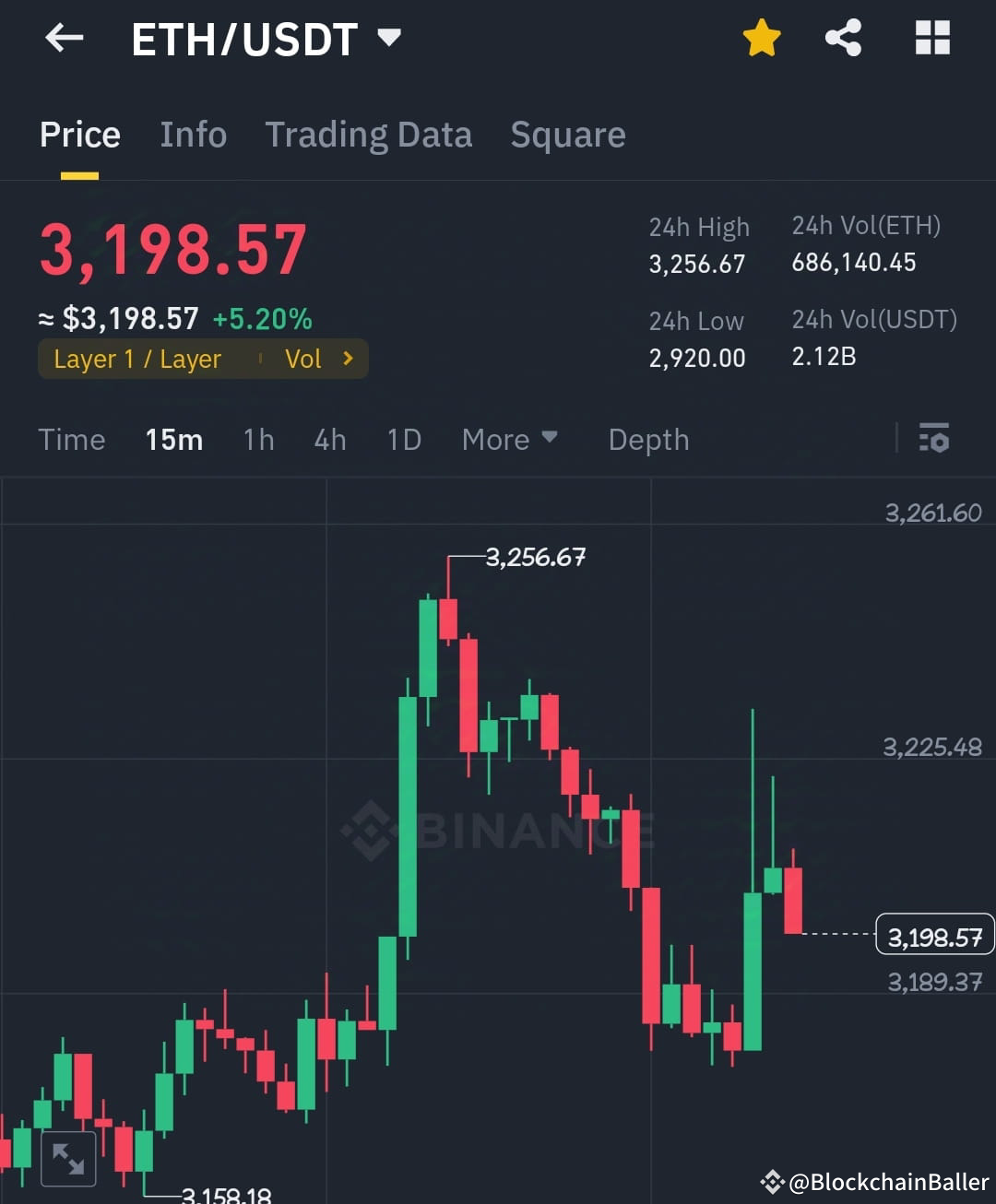Open the Depth chart view
Viewport: 996px width, 1204px height.
pyautogui.click(x=648, y=440)
